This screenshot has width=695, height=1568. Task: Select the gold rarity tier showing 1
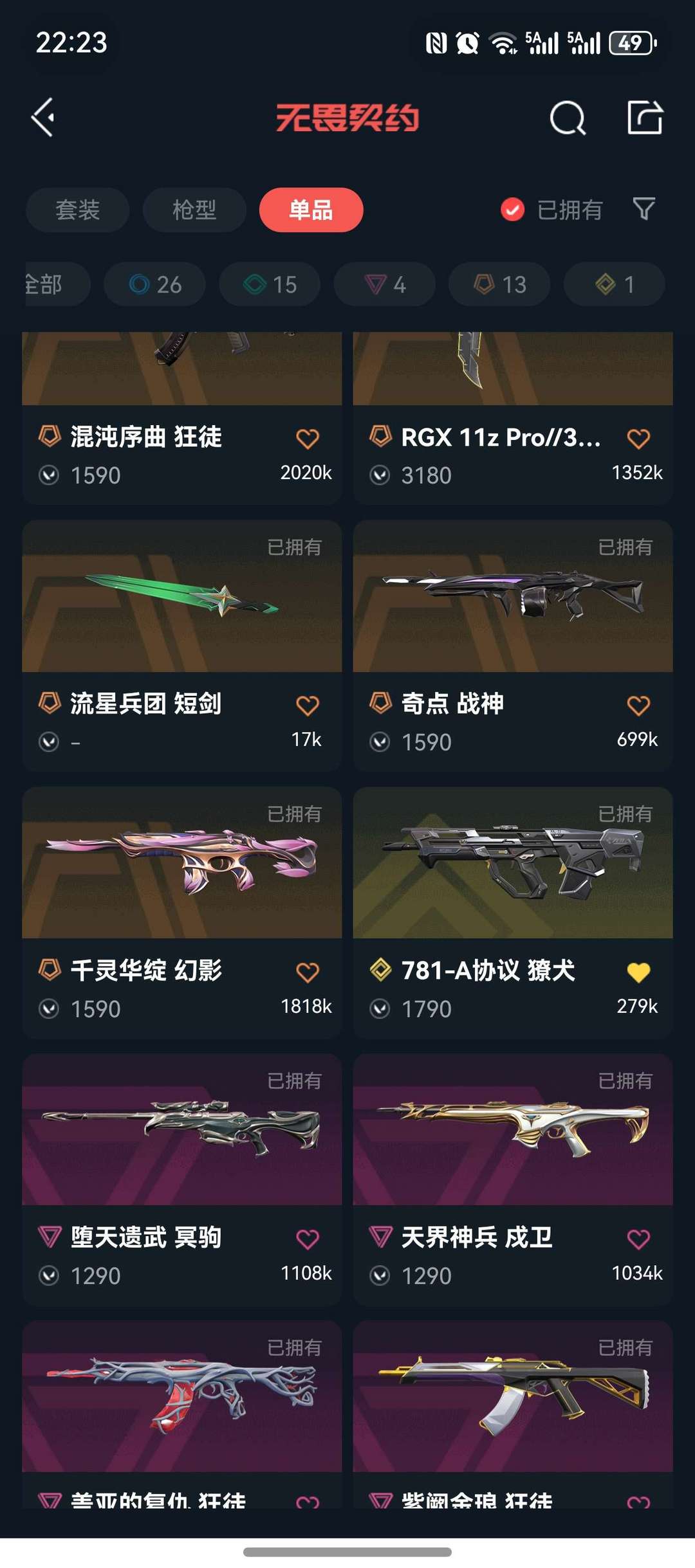pyautogui.click(x=613, y=284)
